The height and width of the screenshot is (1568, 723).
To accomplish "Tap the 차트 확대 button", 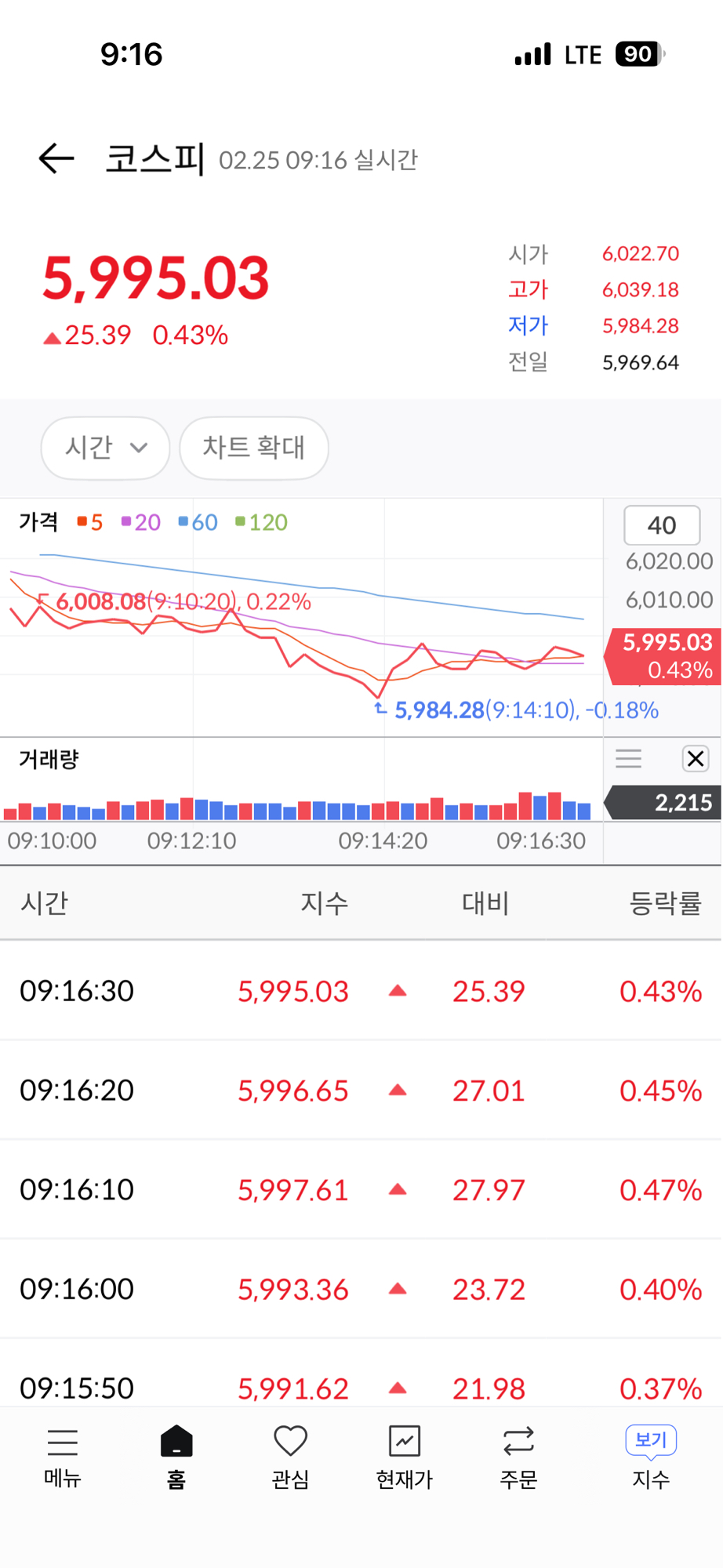I will 253,448.
